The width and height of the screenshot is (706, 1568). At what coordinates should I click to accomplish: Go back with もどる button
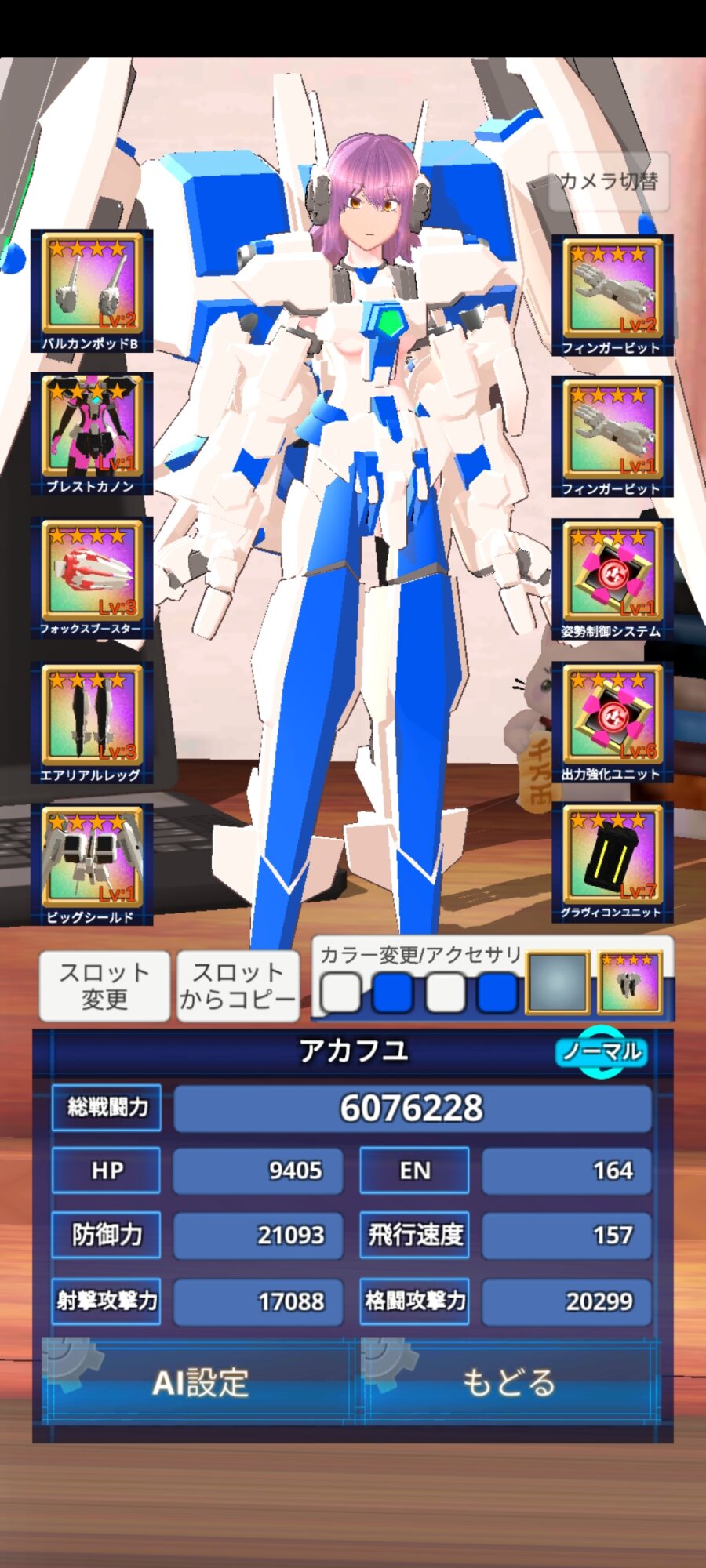(510, 1383)
